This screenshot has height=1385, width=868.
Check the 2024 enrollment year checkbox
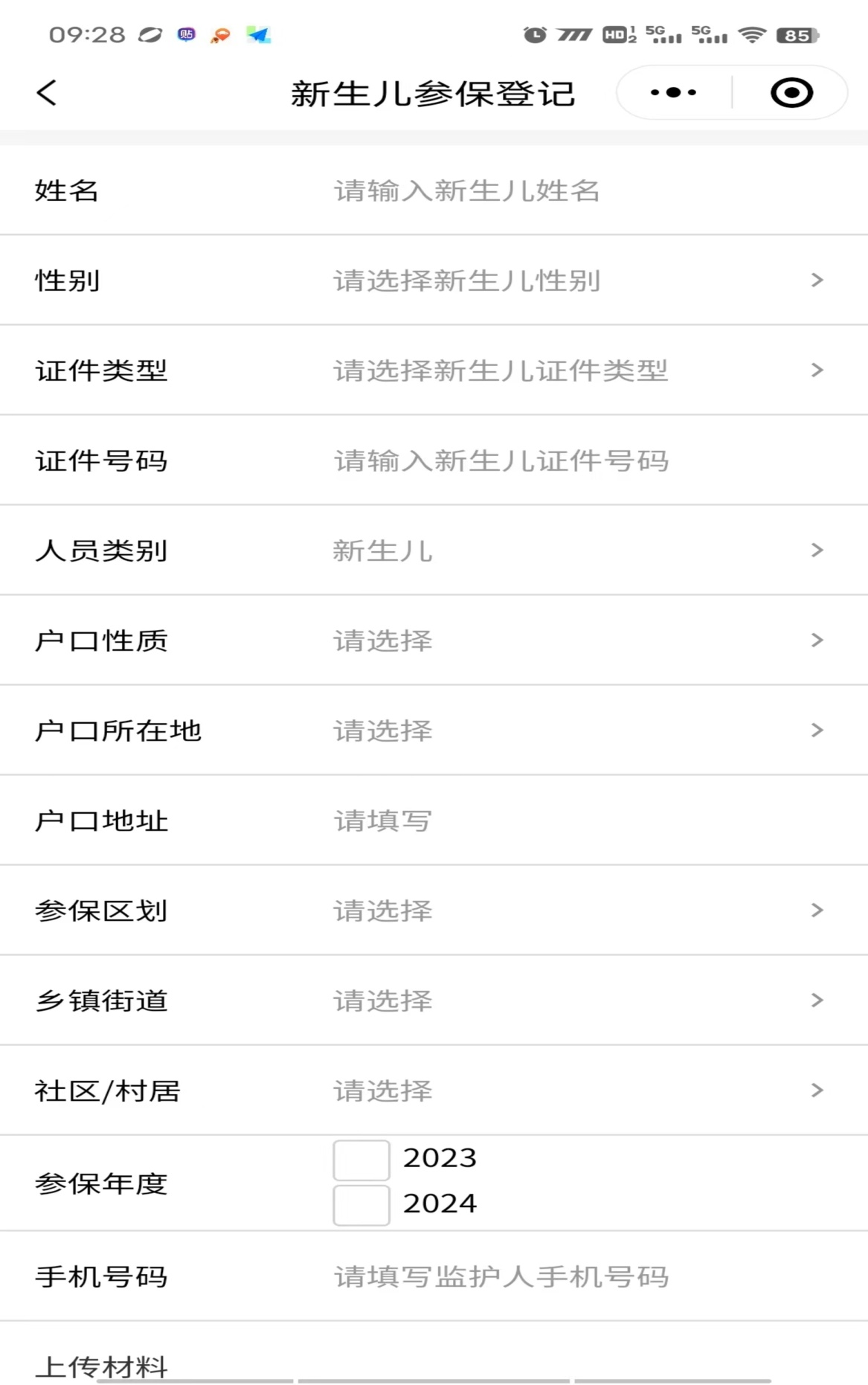tap(361, 1204)
